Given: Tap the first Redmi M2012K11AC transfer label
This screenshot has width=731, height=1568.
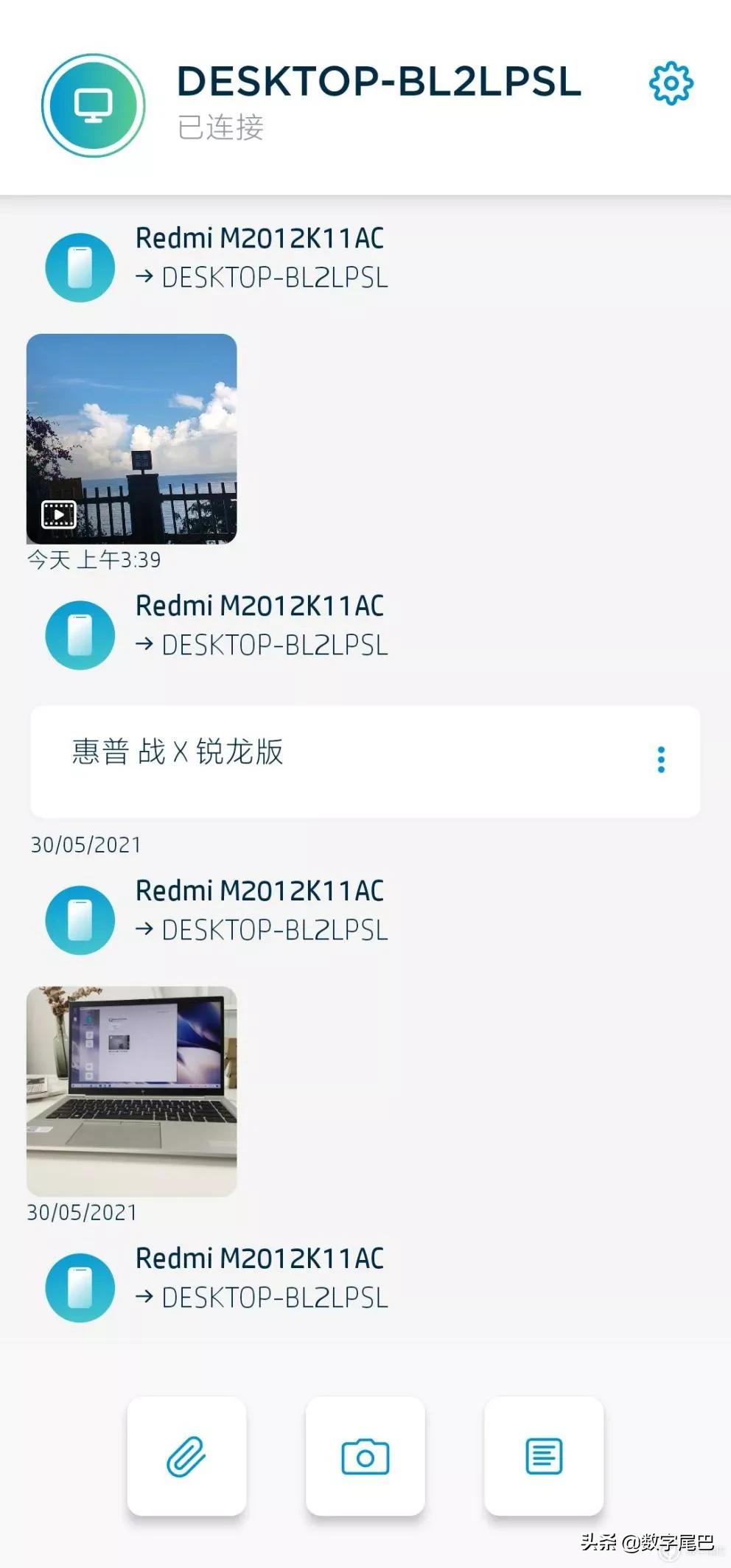Looking at the screenshot, I should pos(259,239).
